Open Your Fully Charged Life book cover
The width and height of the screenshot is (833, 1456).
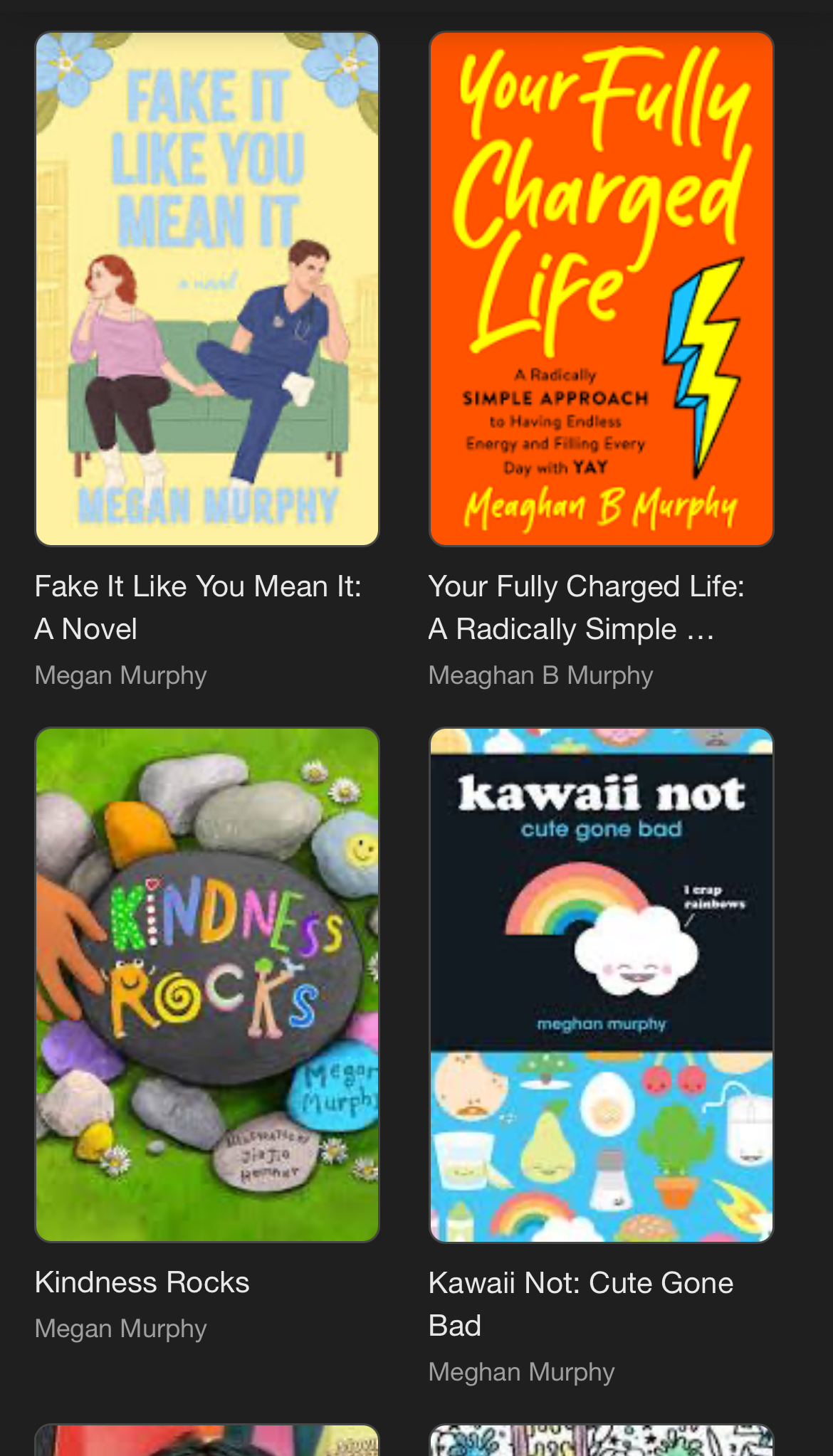pos(601,289)
